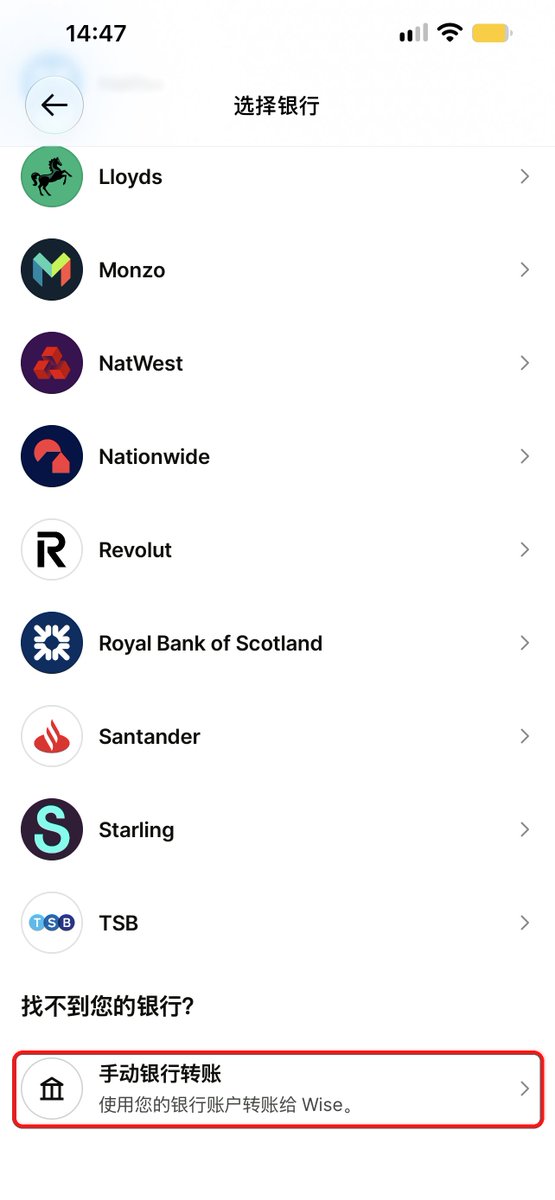Go back using the arrow button
The image size is (555, 1200).
coord(53,105)
